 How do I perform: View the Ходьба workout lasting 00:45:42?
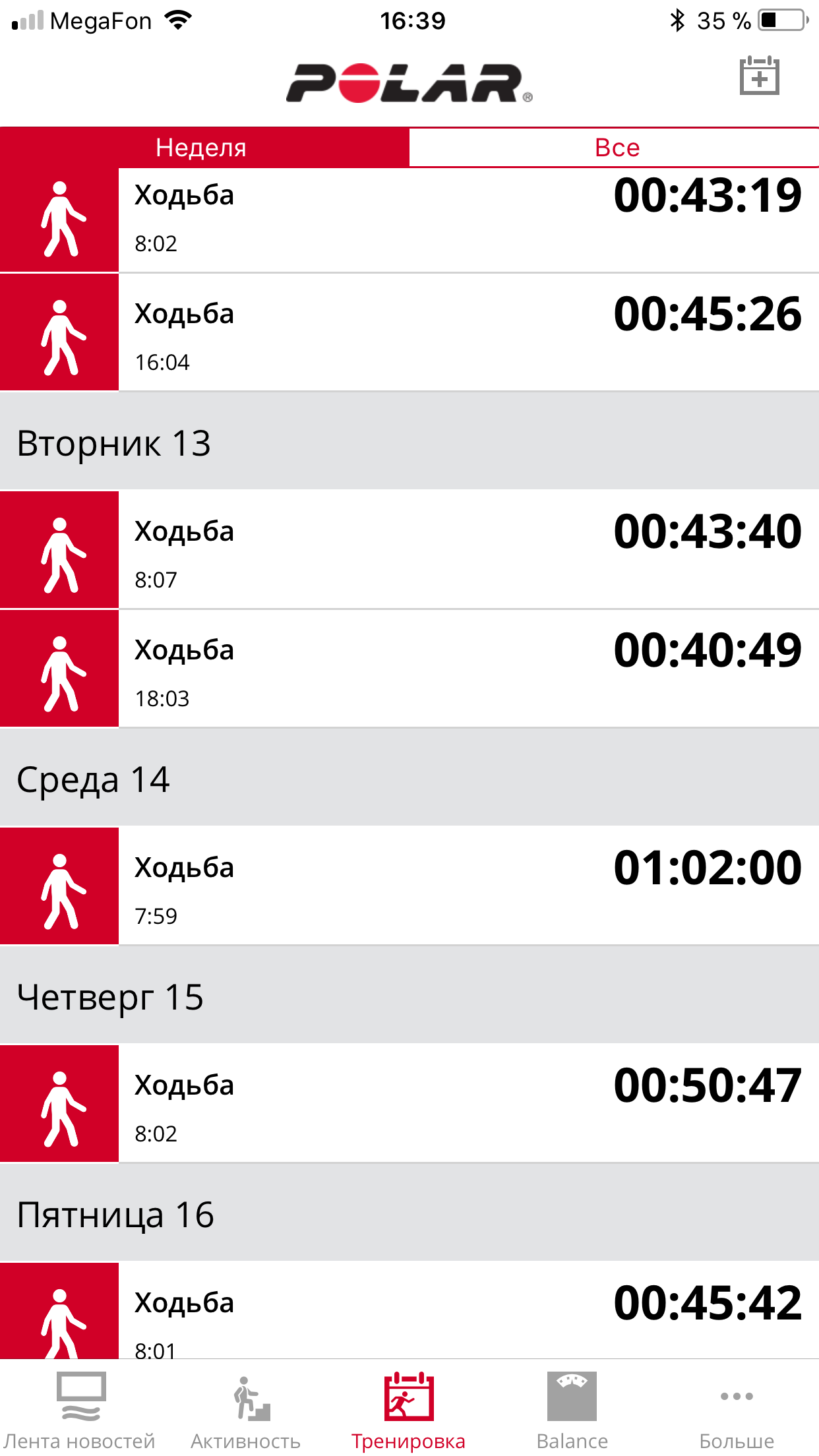pyautogui.click(x=462, y=1312)
